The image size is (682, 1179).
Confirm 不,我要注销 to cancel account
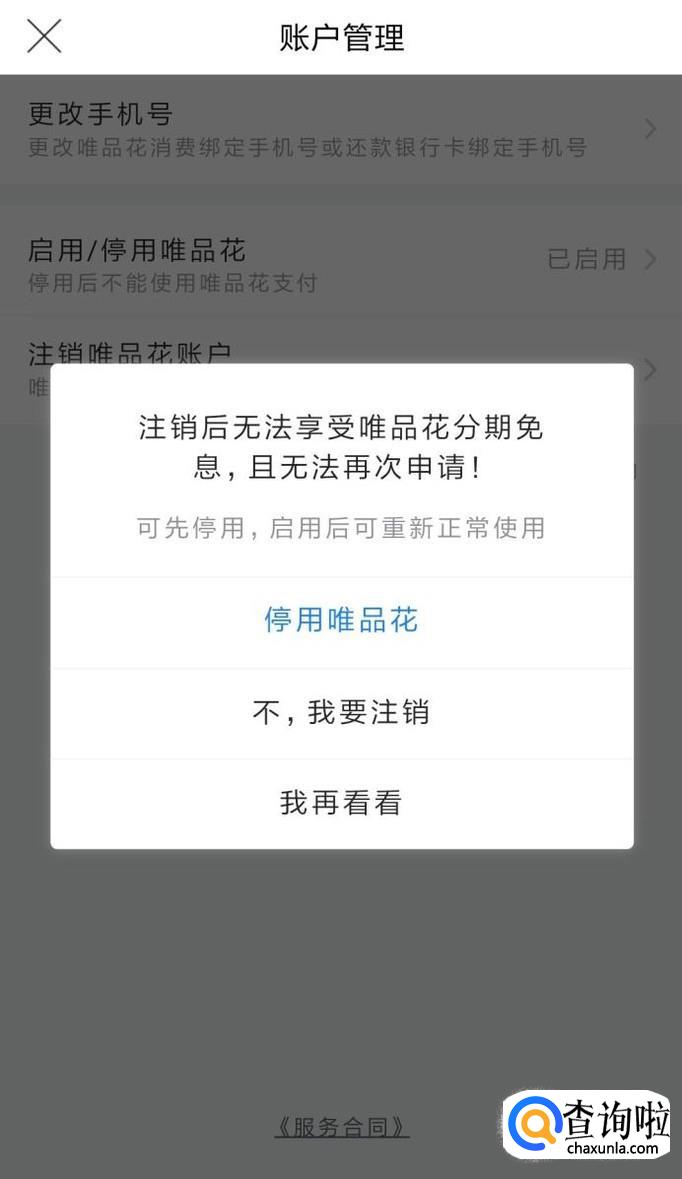pos(341,713)
